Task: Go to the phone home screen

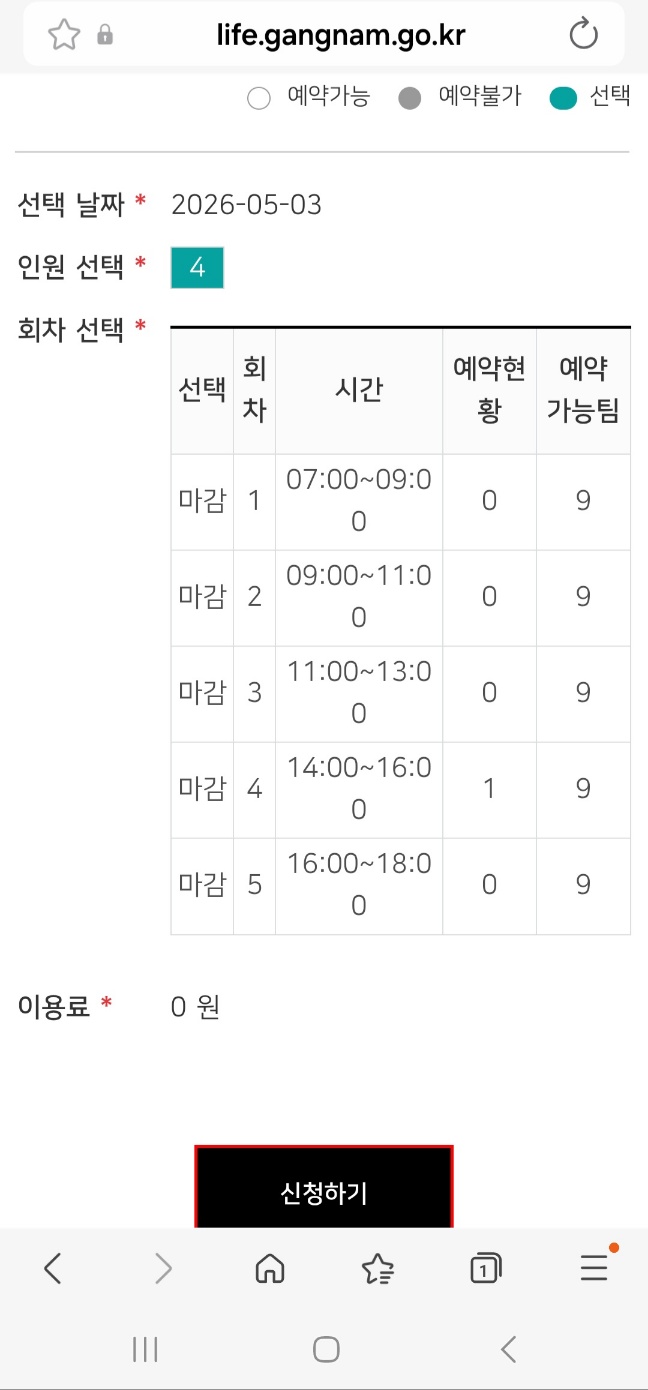Action: point(326,1350)
